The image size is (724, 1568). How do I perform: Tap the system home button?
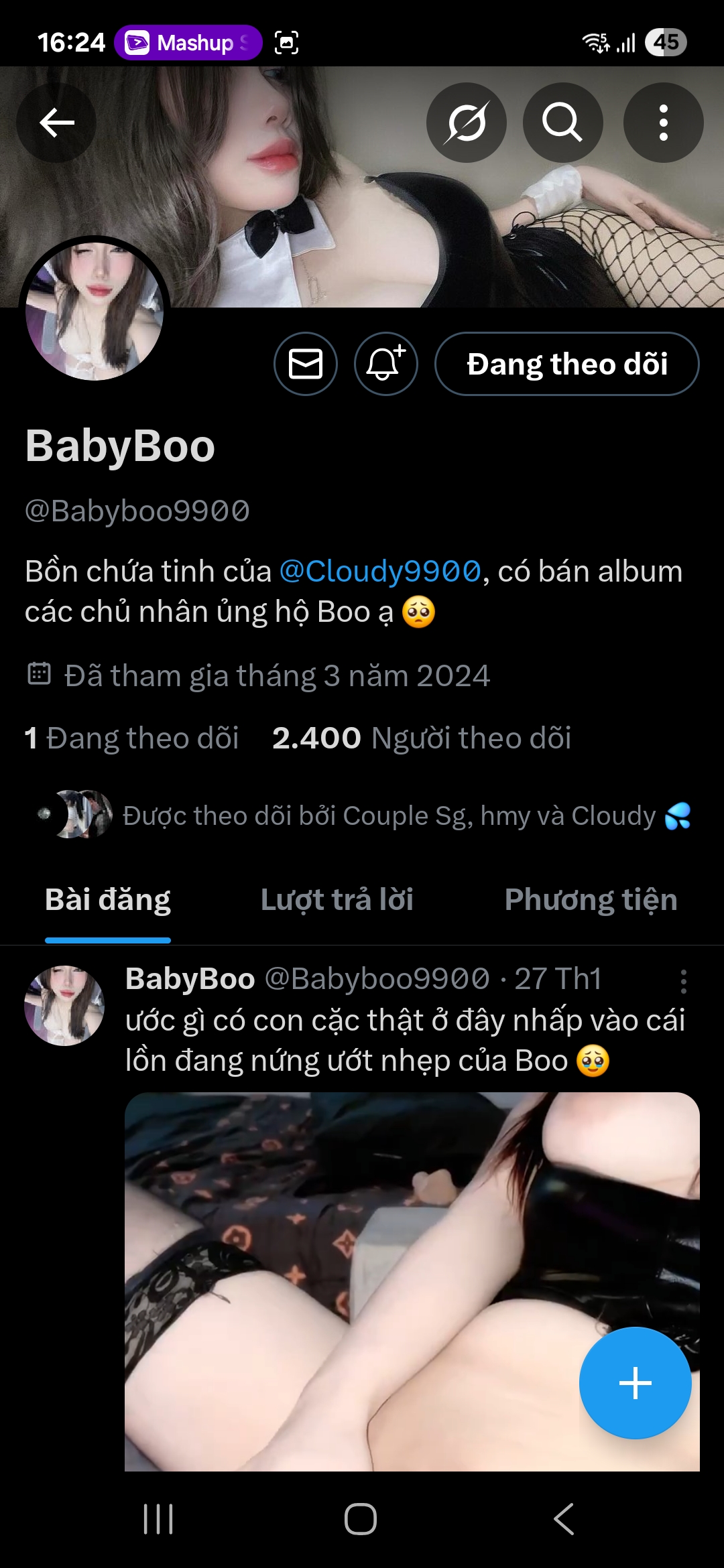[361, 1518]
